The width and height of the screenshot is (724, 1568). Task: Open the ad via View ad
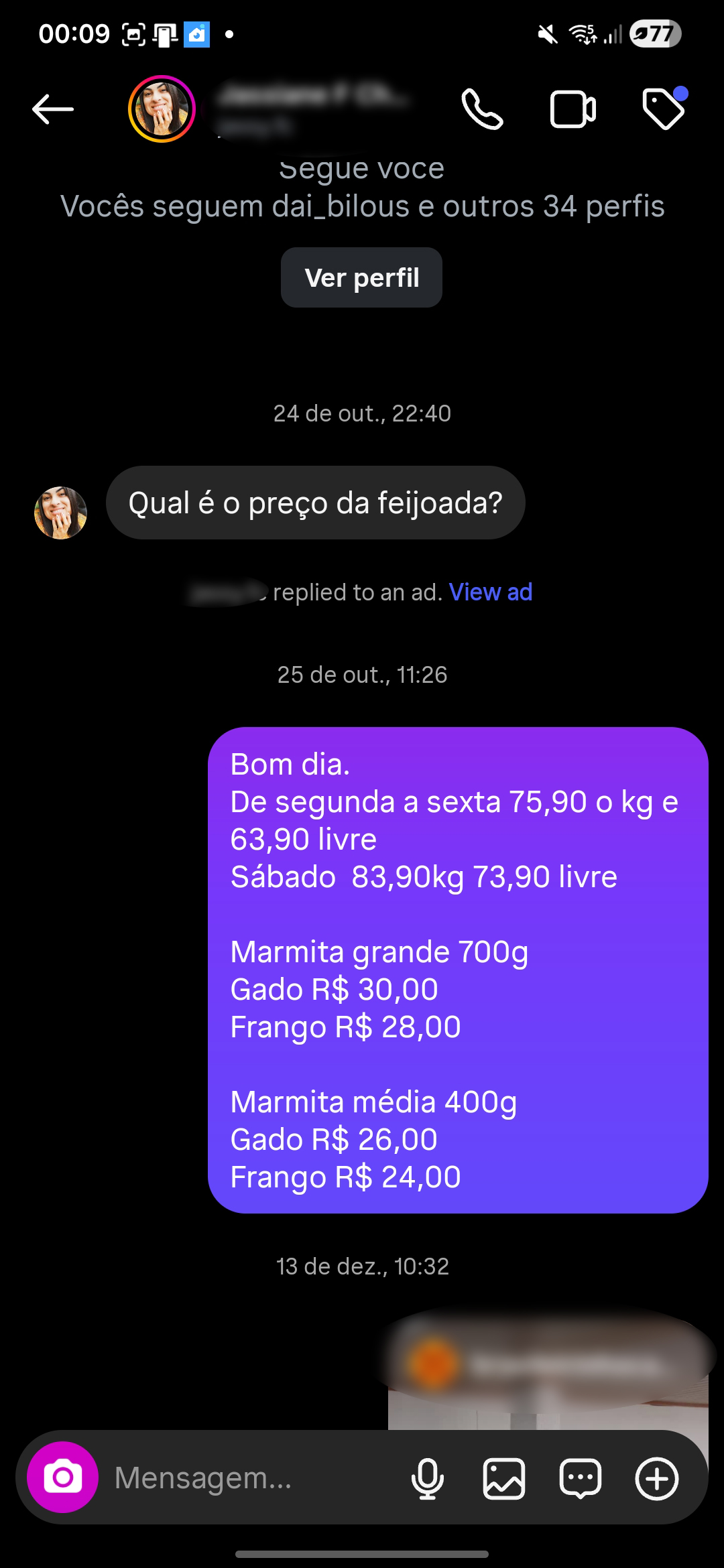pos(490,592)
